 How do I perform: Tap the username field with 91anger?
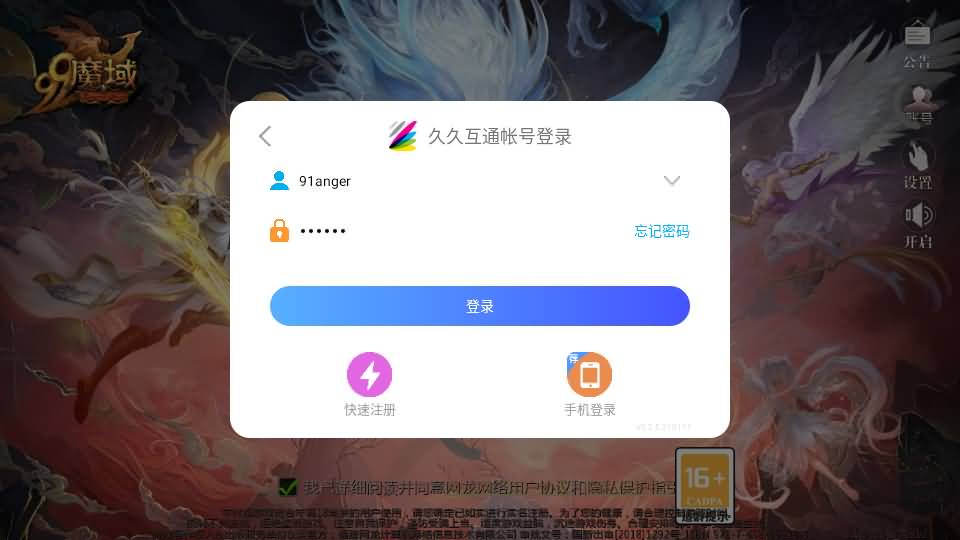pos(460,181)
